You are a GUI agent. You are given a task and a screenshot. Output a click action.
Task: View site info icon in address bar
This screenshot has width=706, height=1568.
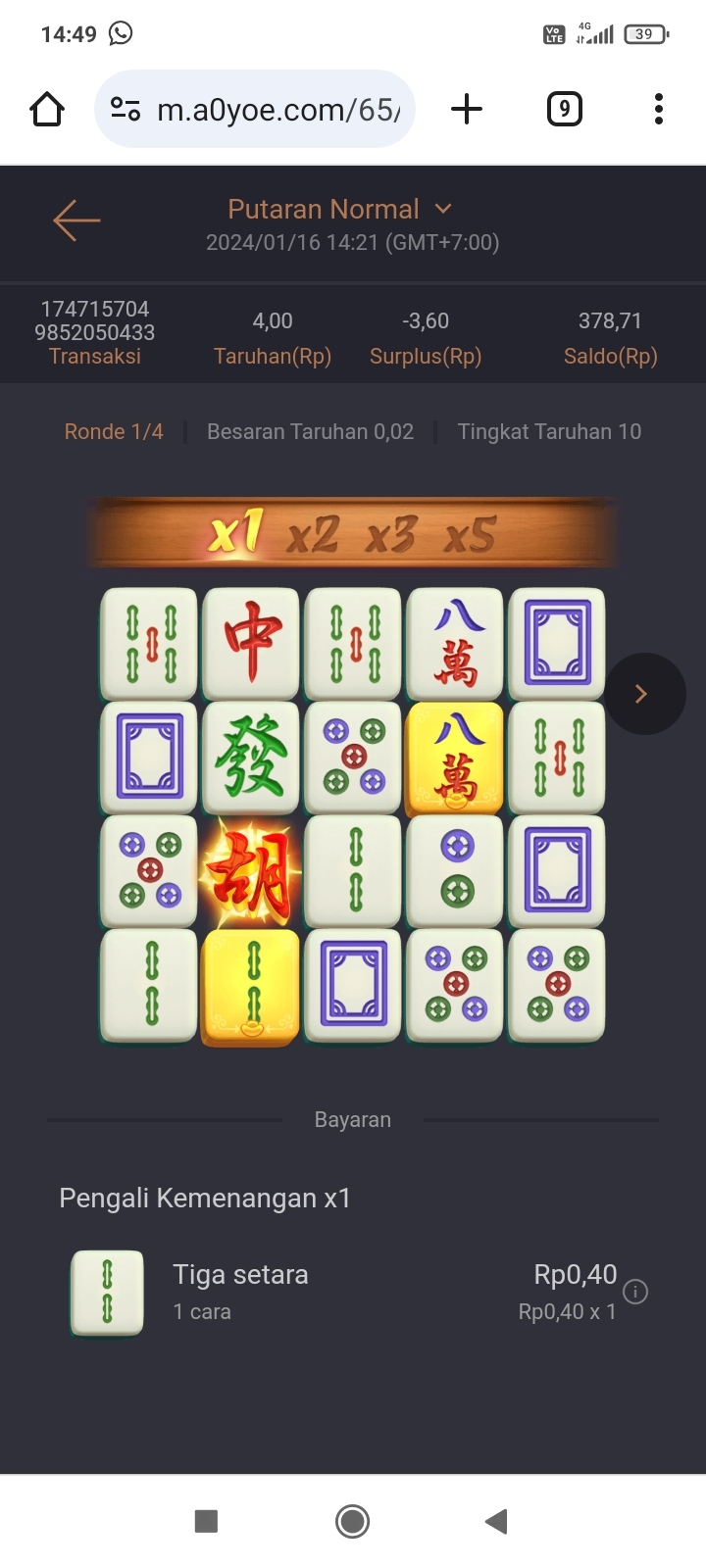pos(126,109)
